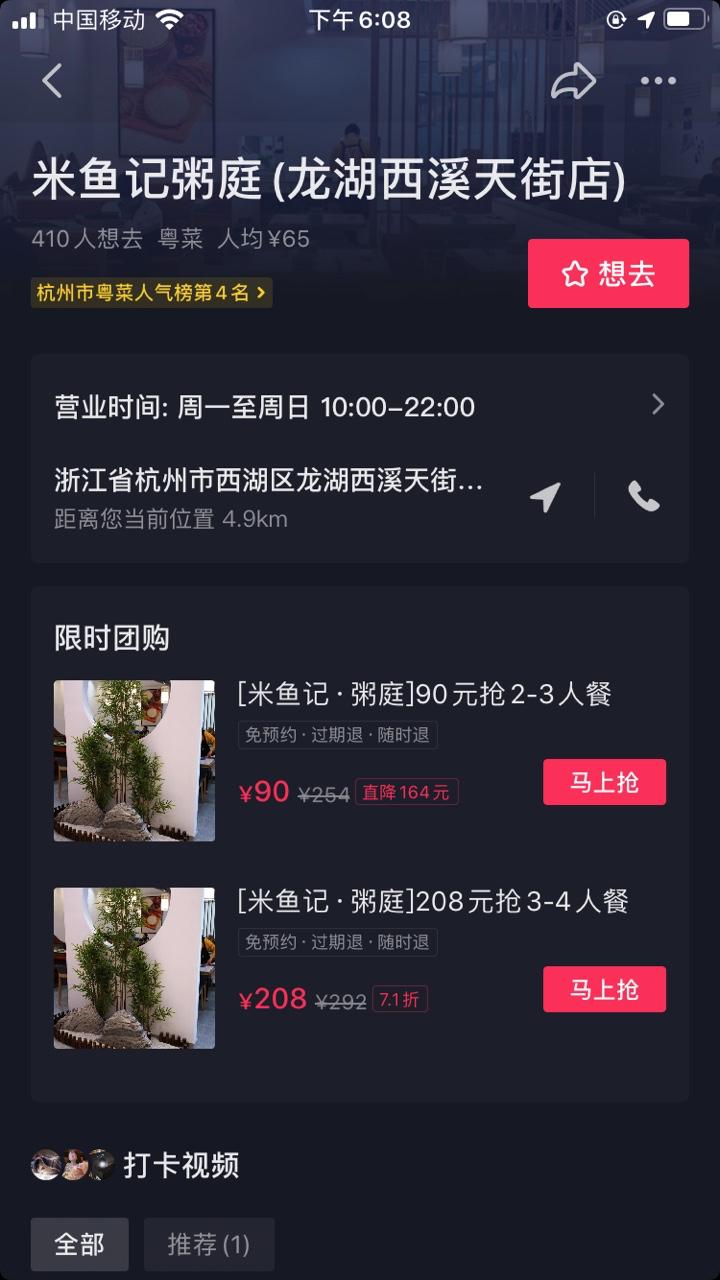Open 杭州市粤菜人气榜第4名 ranking link

(x=151, y=293)
